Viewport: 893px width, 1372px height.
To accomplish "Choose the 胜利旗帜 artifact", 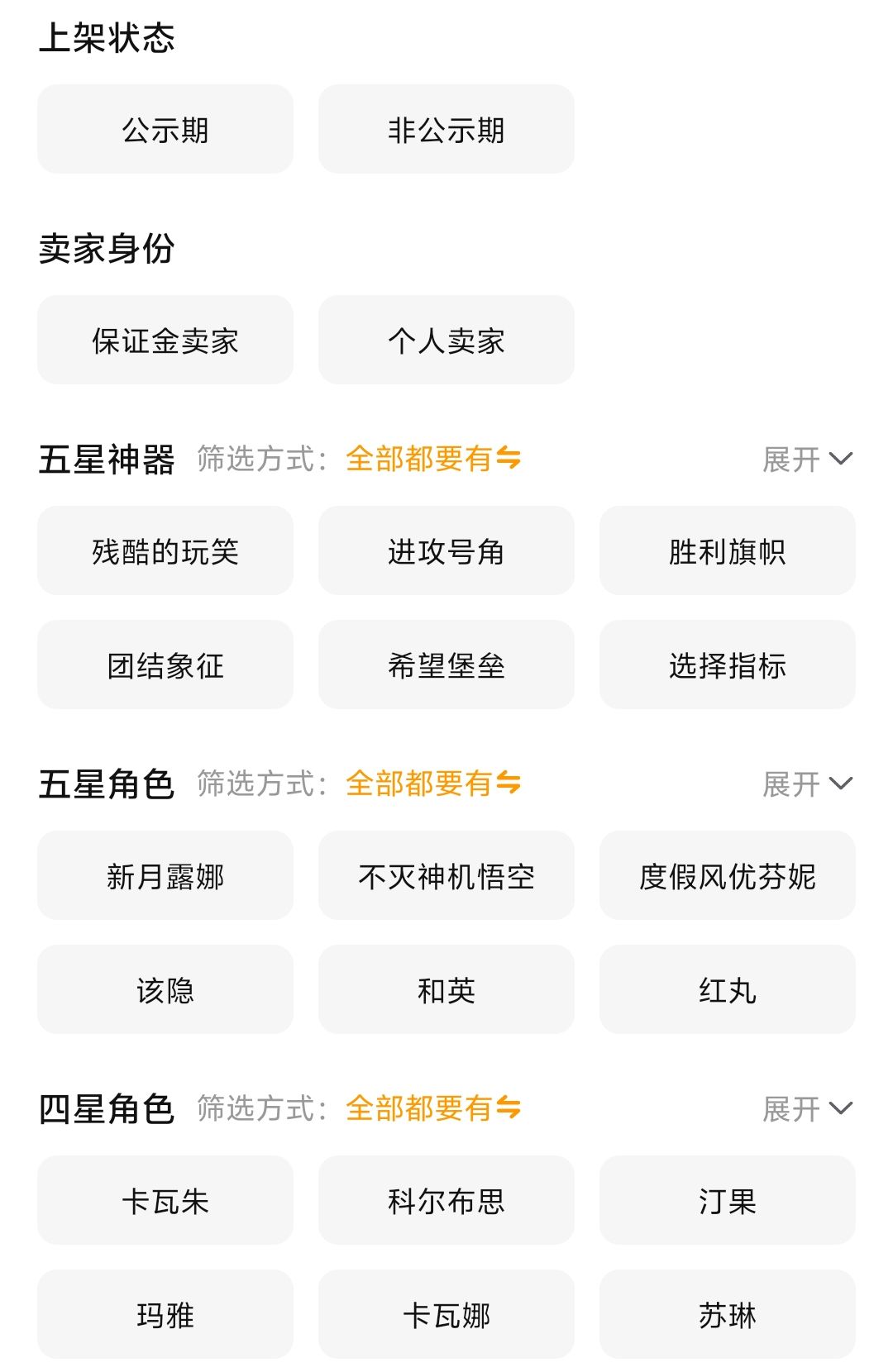I will [727, 551].
